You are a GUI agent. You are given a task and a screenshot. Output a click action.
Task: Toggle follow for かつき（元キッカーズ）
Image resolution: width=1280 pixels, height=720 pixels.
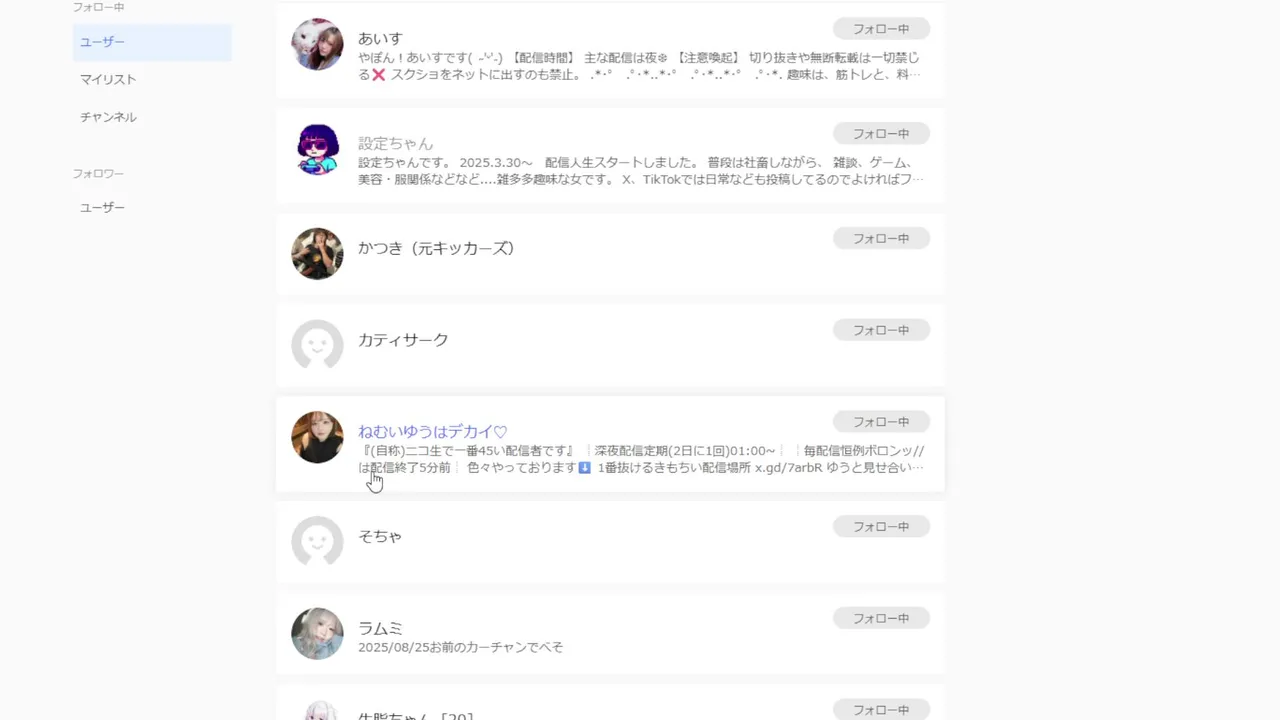pos(881,239)
